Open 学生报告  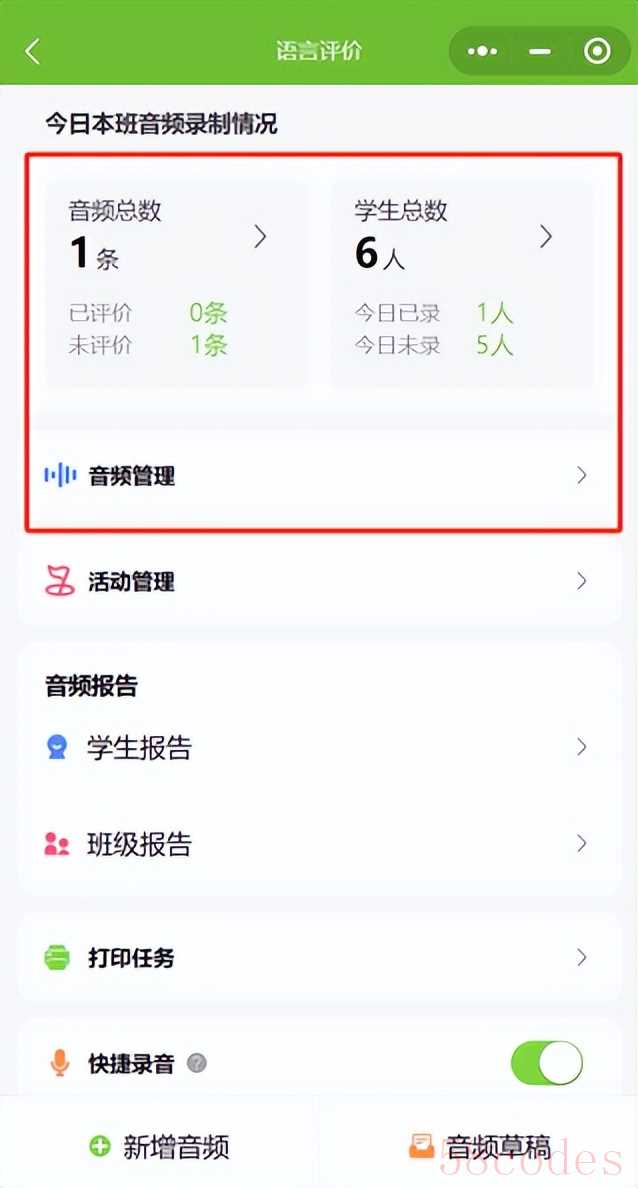[x=318, y=747]
